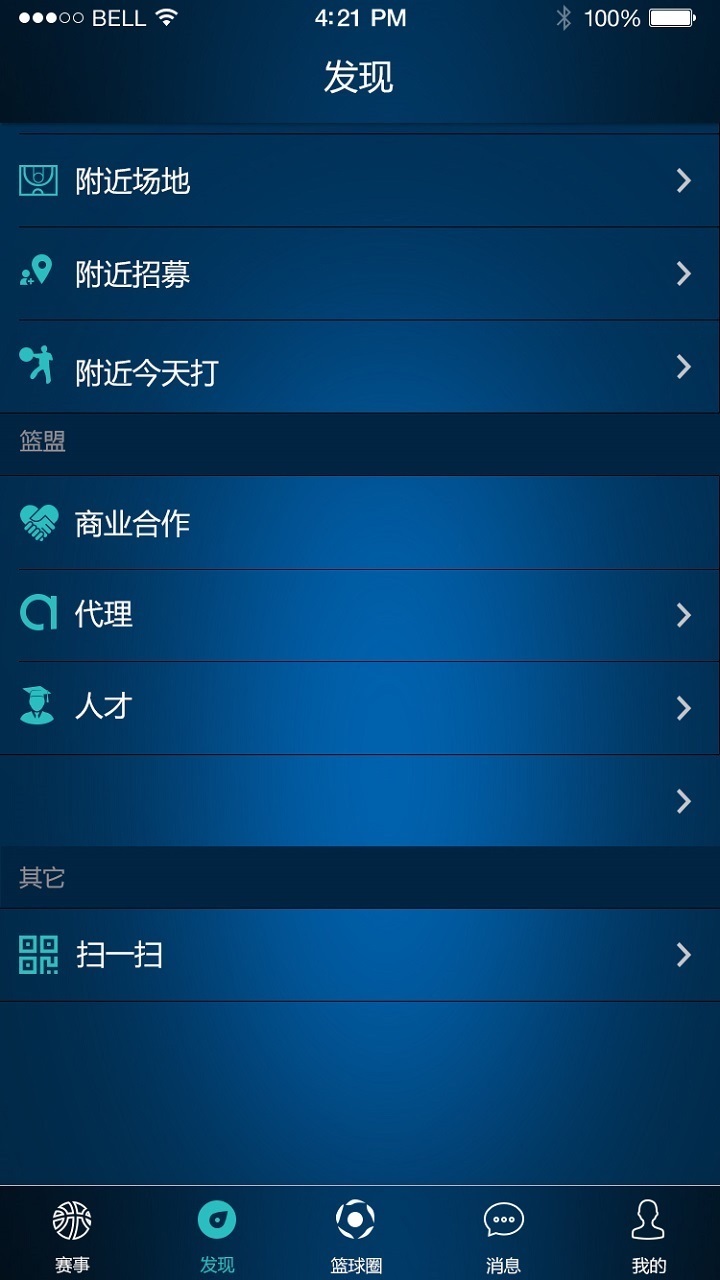Open the 代理 row
This screenshot has height=1280, width=720.
coord(360,614)
